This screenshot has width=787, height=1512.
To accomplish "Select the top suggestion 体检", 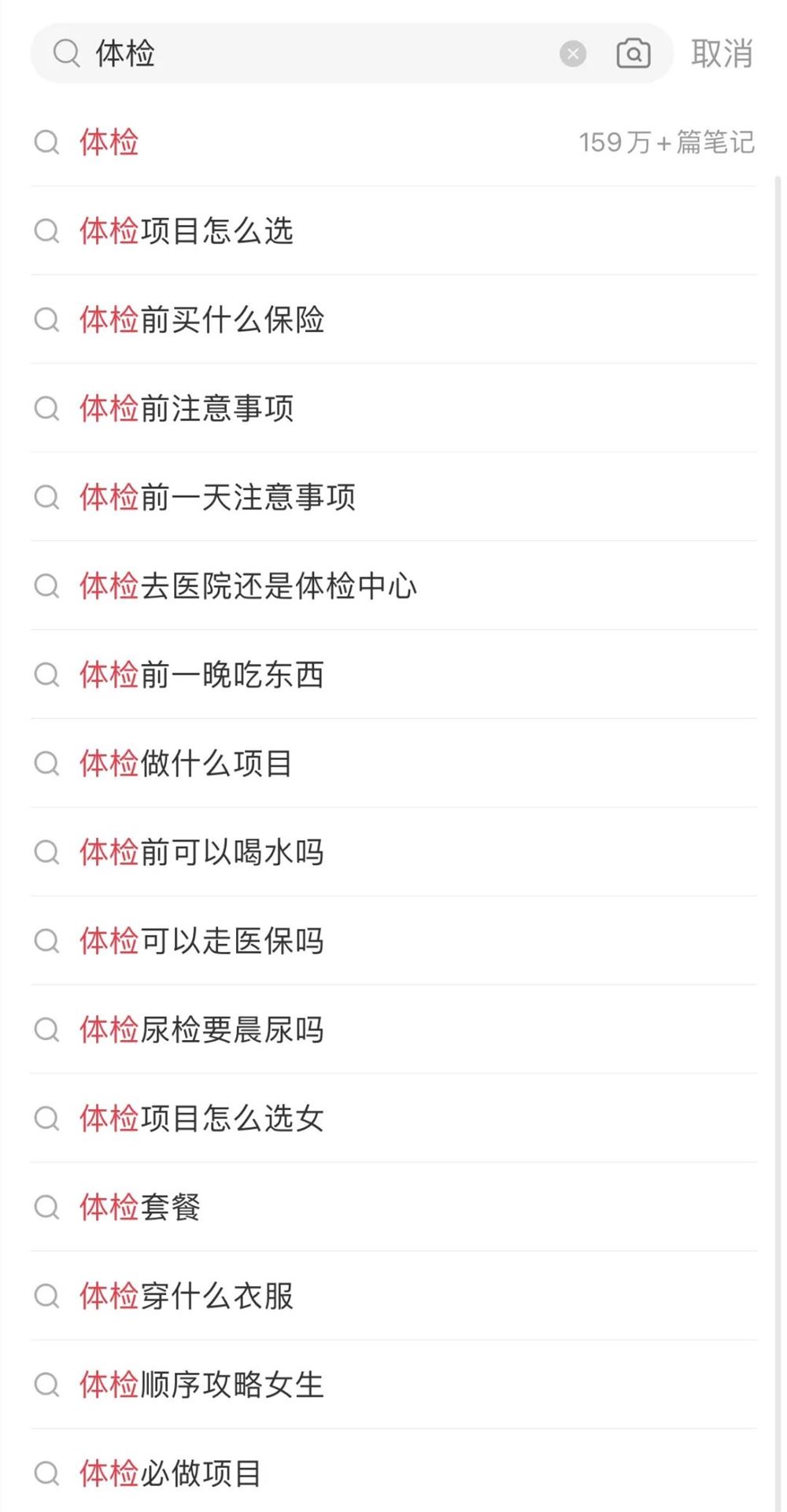I will pos(109,142).
